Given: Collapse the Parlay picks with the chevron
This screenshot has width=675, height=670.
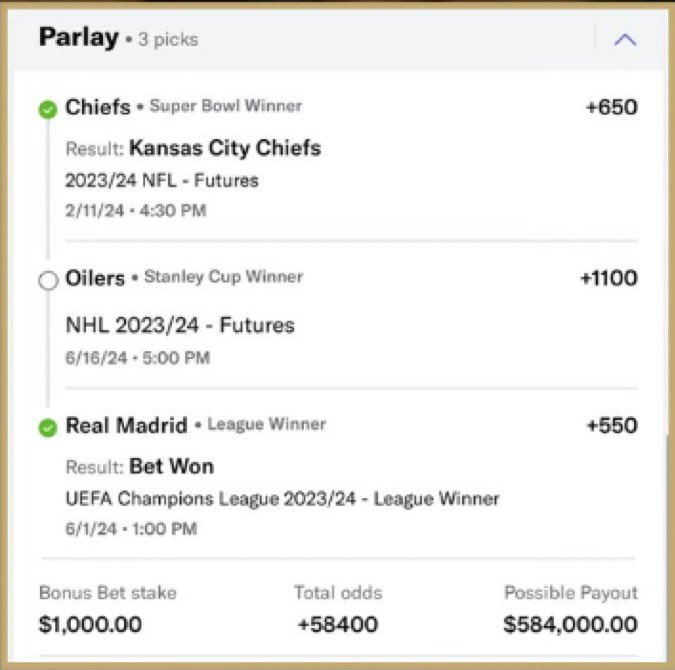Looking at the screenshot, I should 625,40.
